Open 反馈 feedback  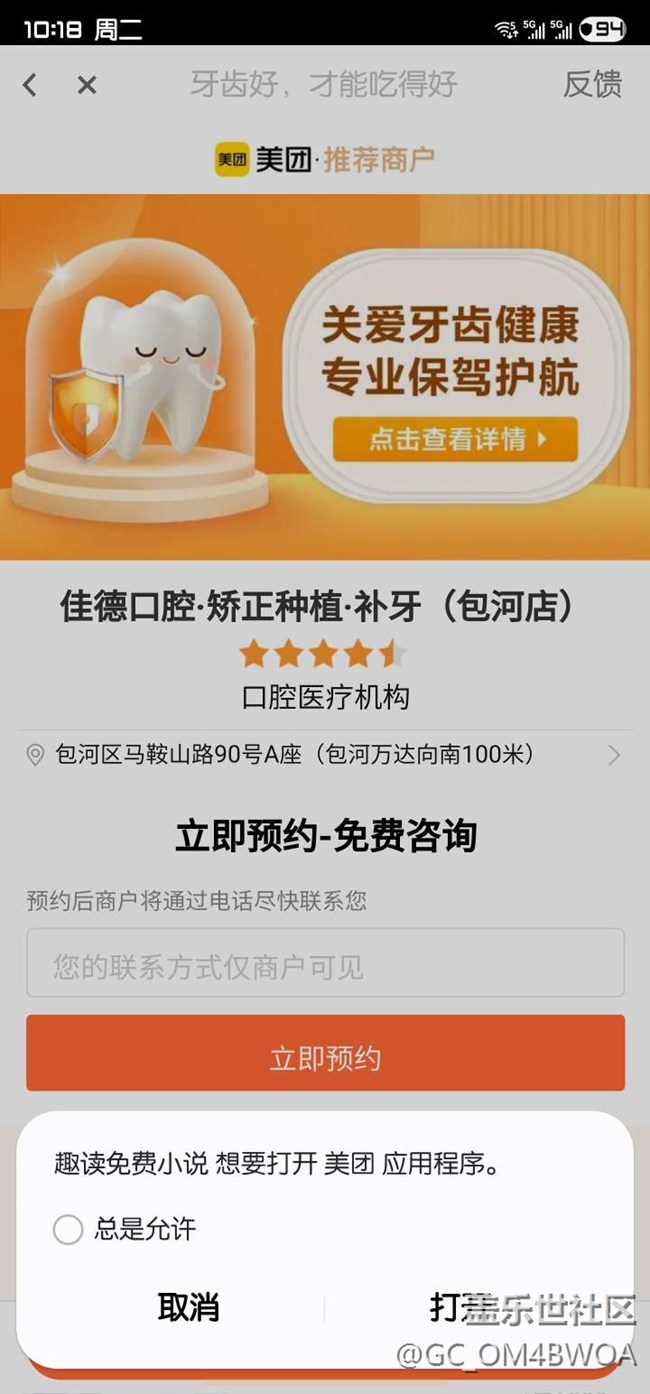pyautogui.click(x=592, y=84)
